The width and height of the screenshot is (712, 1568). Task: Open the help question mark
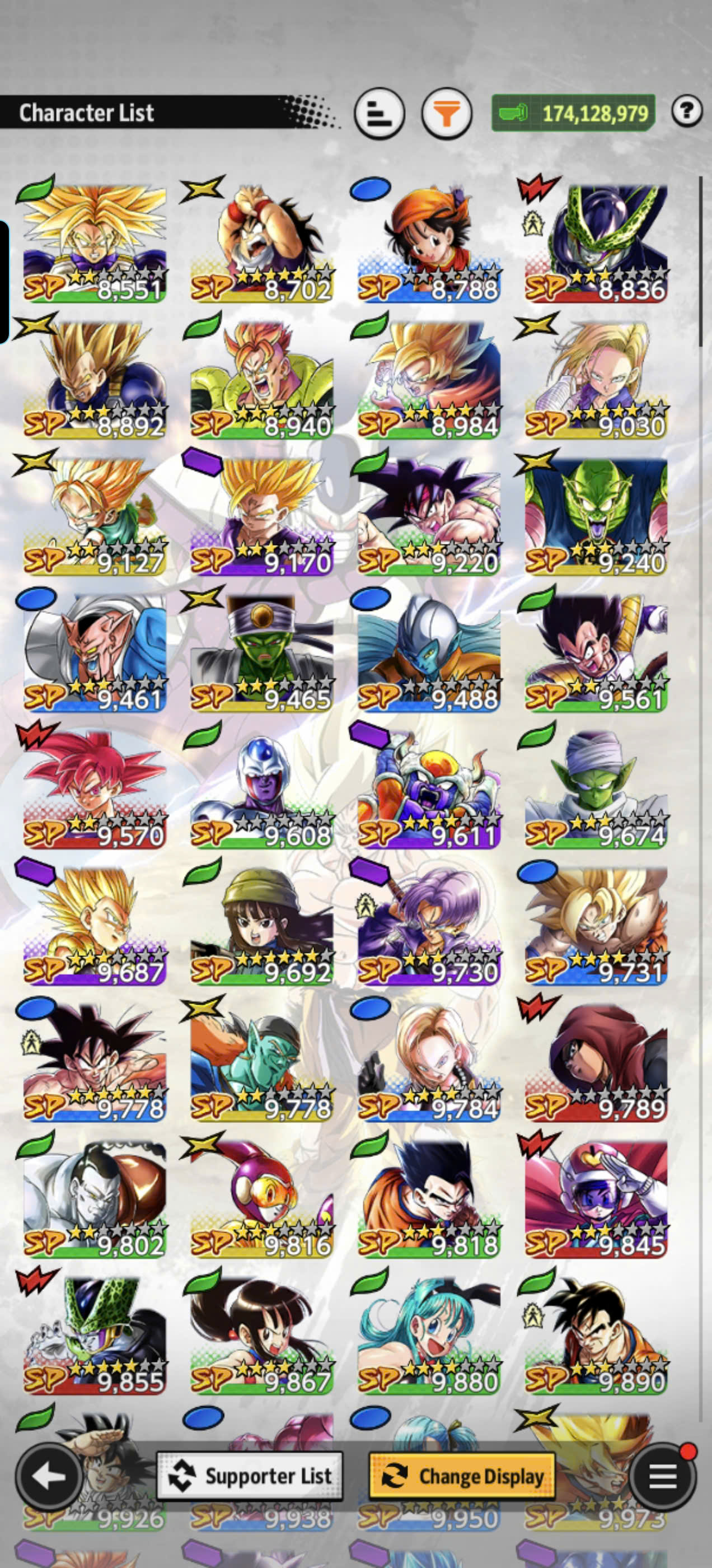pos(687,111)
